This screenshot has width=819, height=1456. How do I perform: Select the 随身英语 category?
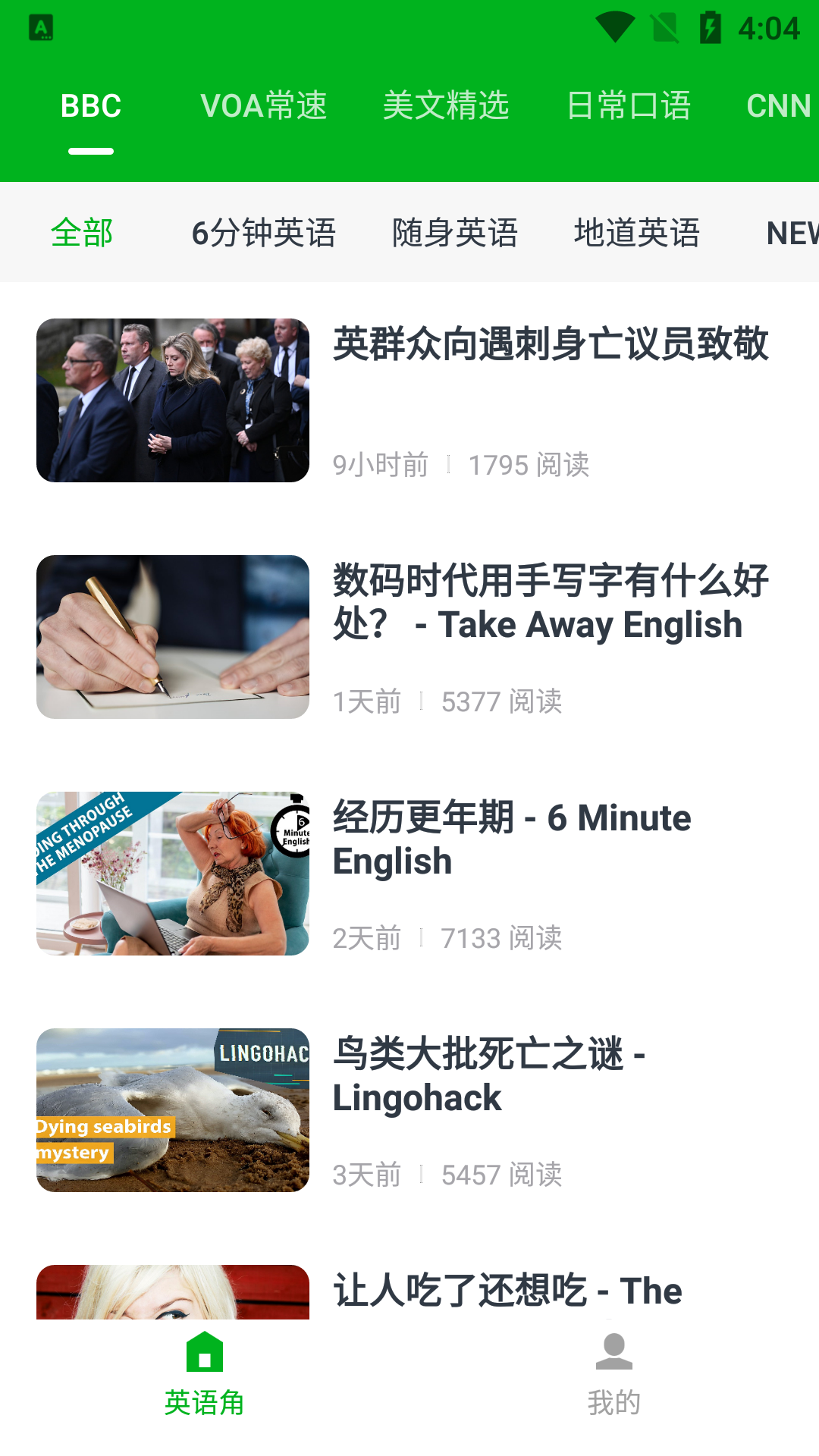[x=456, y=233]
